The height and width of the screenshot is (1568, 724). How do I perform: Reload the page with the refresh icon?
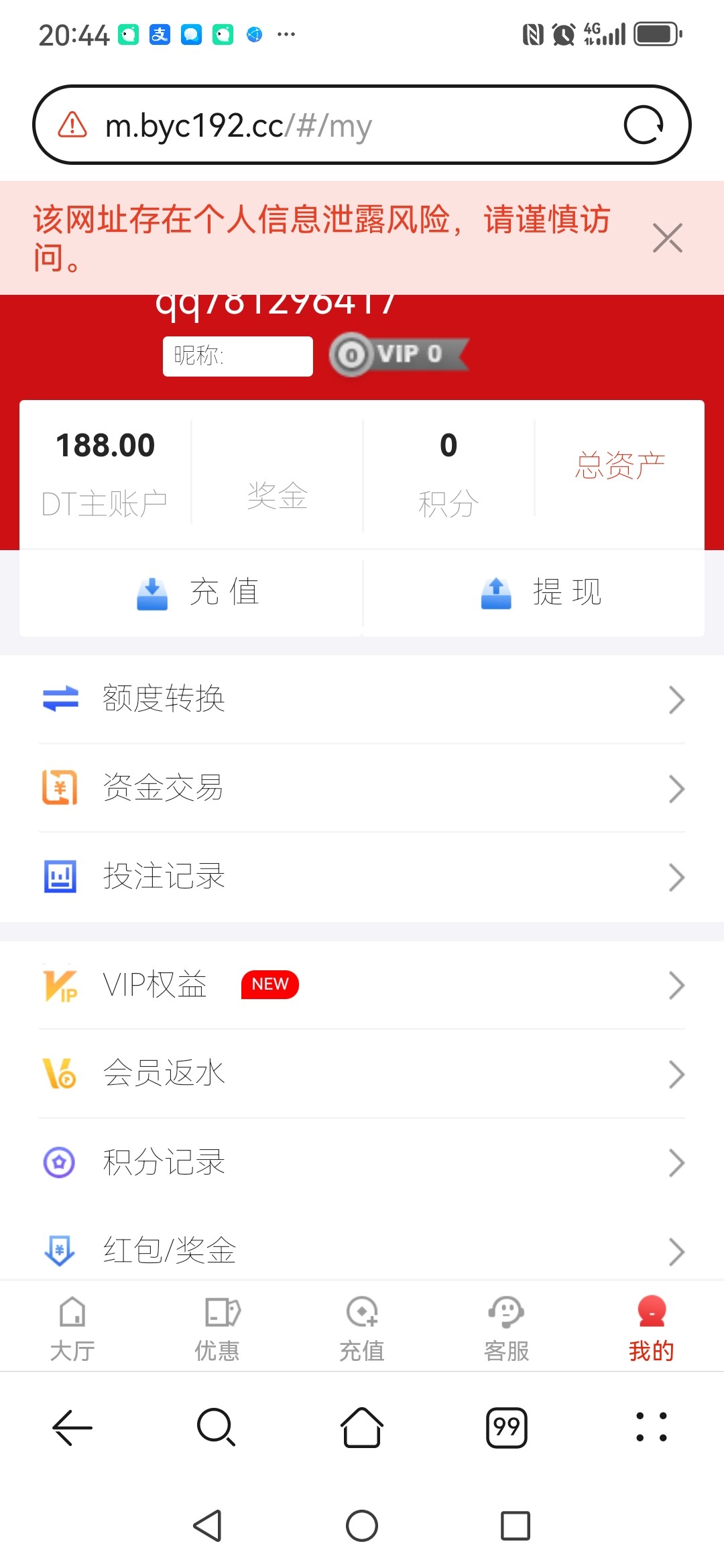pos(644,125)
